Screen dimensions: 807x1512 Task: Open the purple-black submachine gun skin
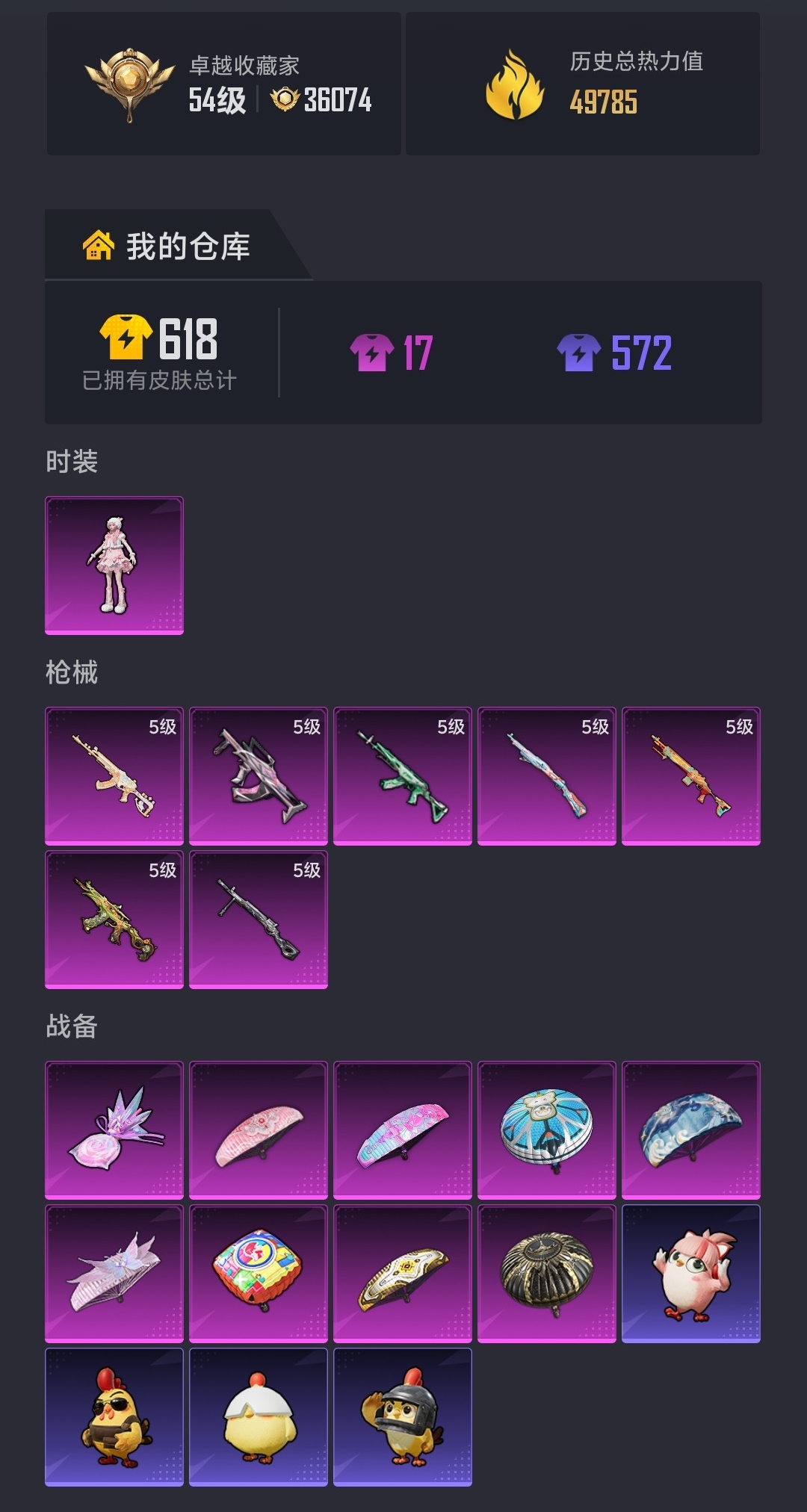[258, 776]
